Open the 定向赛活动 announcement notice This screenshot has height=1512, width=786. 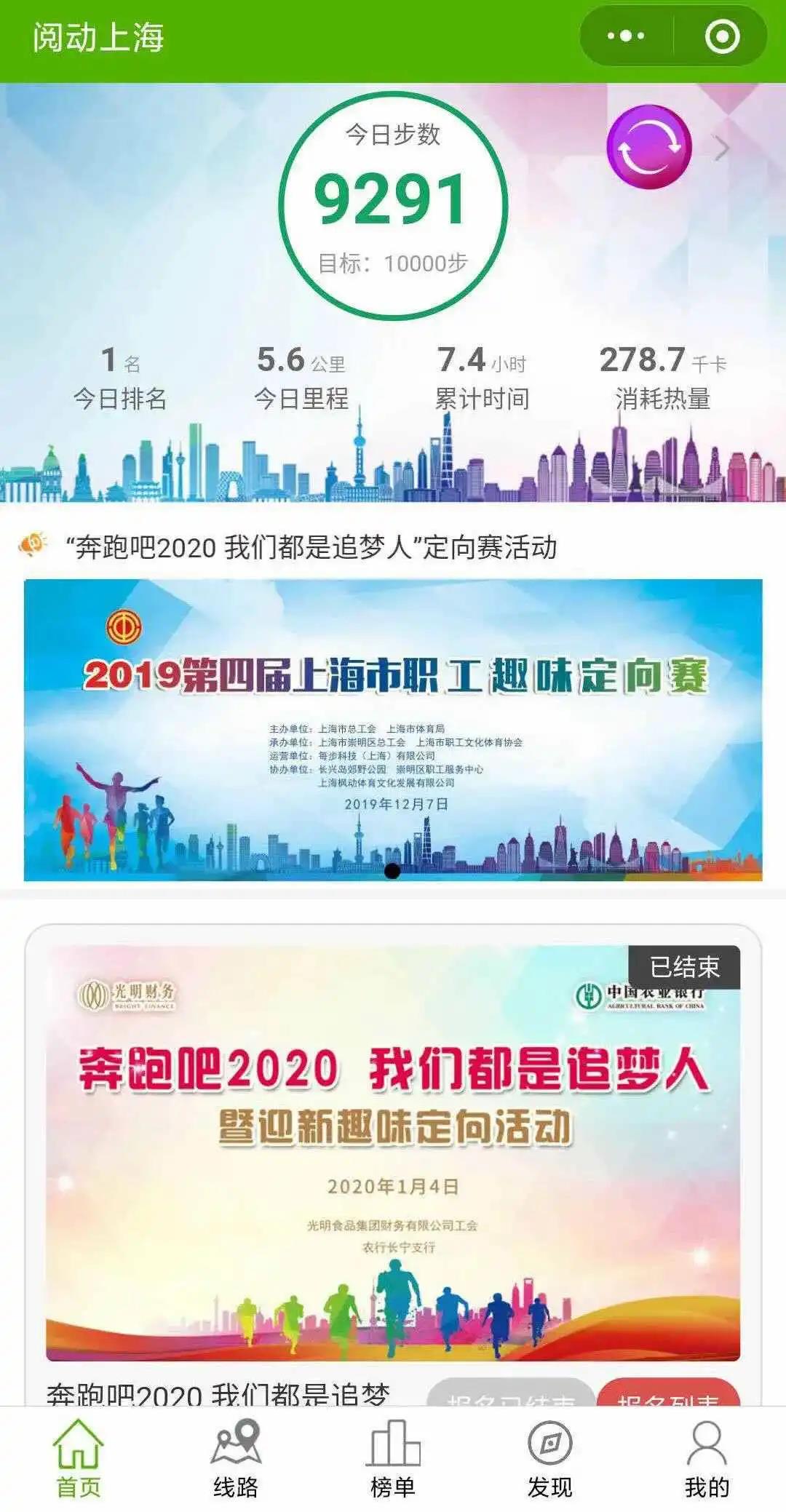[311, 547]
